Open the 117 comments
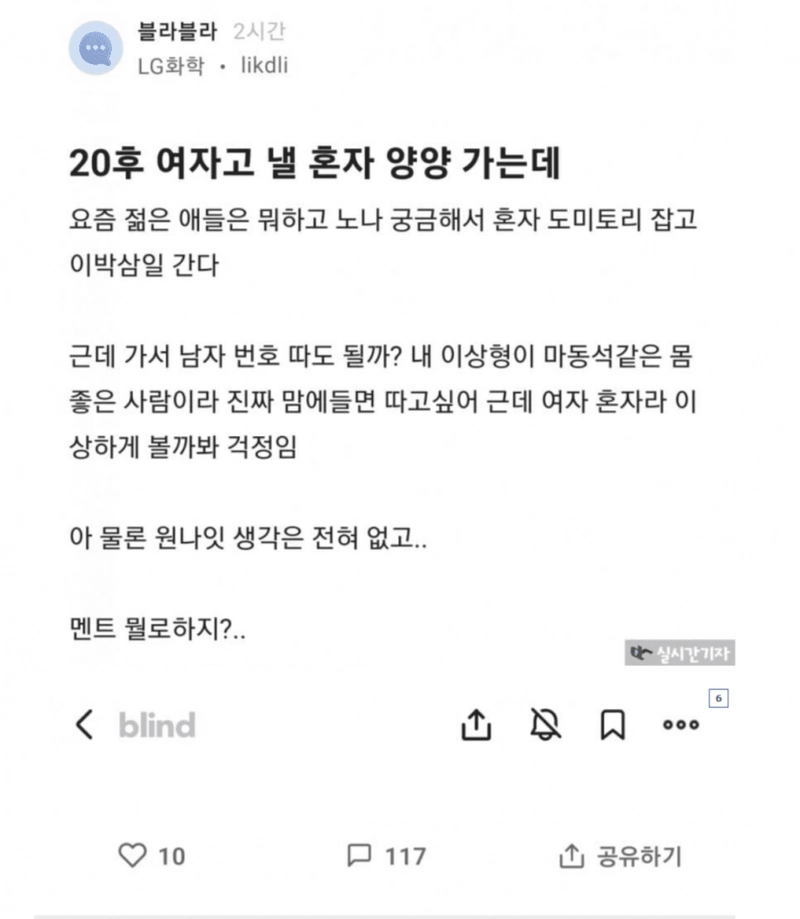This screenshot has height=919, width=800. coord(386,856)
